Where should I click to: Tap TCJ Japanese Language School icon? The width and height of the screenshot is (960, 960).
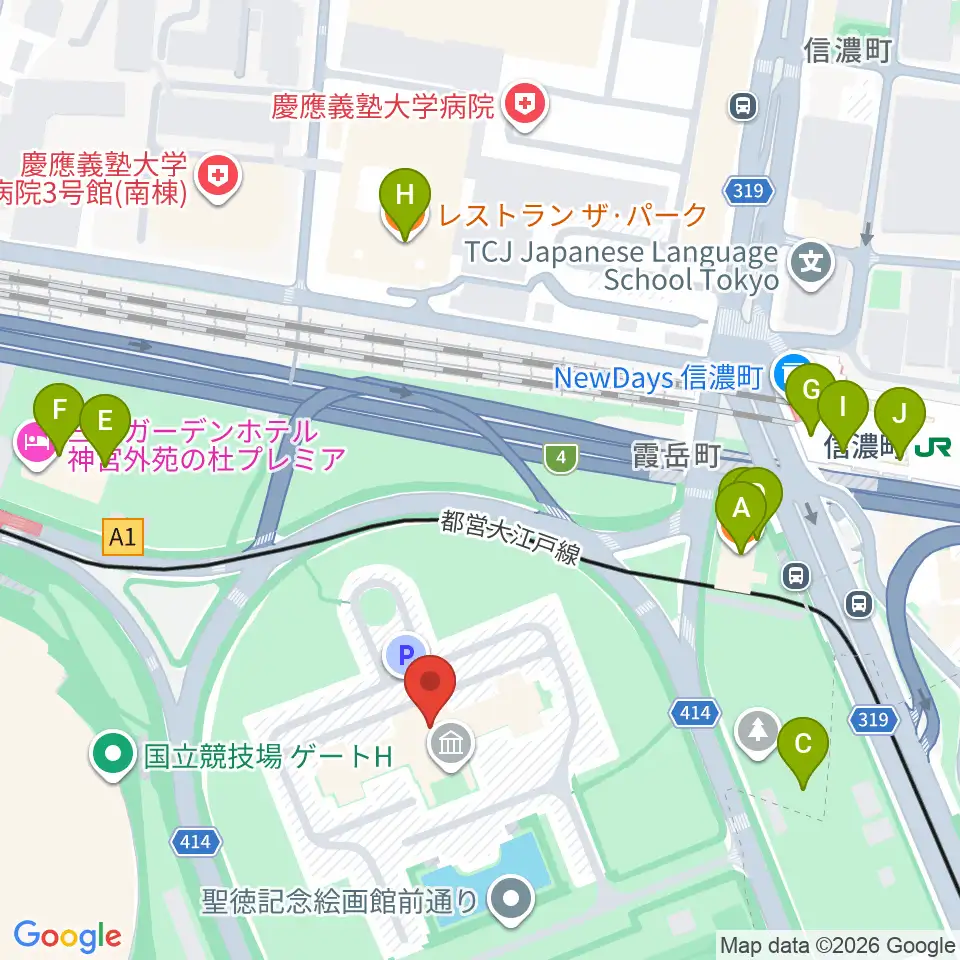coord(811,264)
